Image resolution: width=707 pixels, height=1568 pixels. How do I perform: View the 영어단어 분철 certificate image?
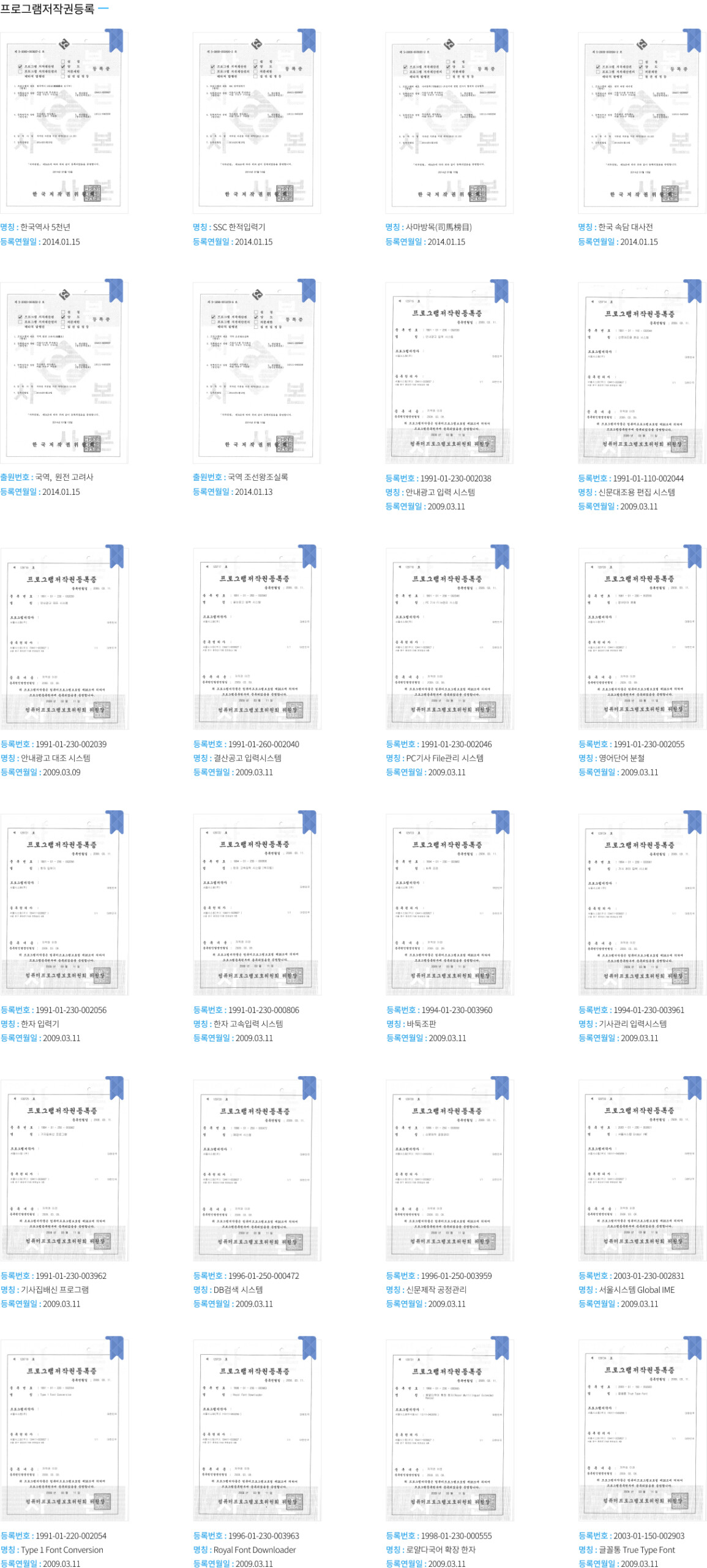pyautogui.click(x=642, y=638)
